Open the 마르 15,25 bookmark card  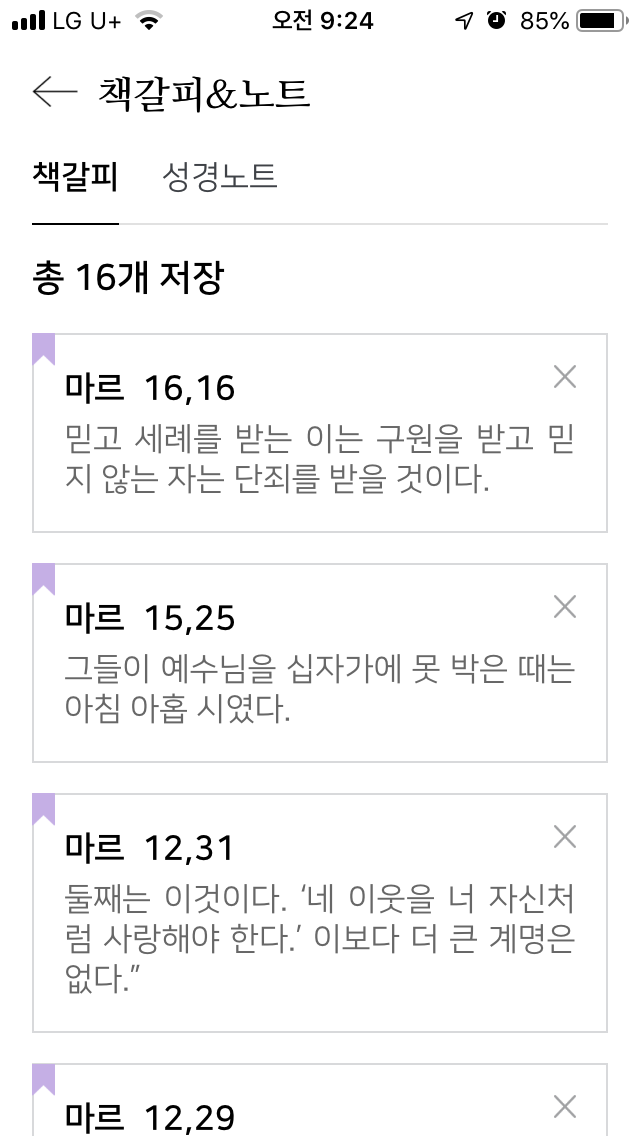[x=300, y=670]
